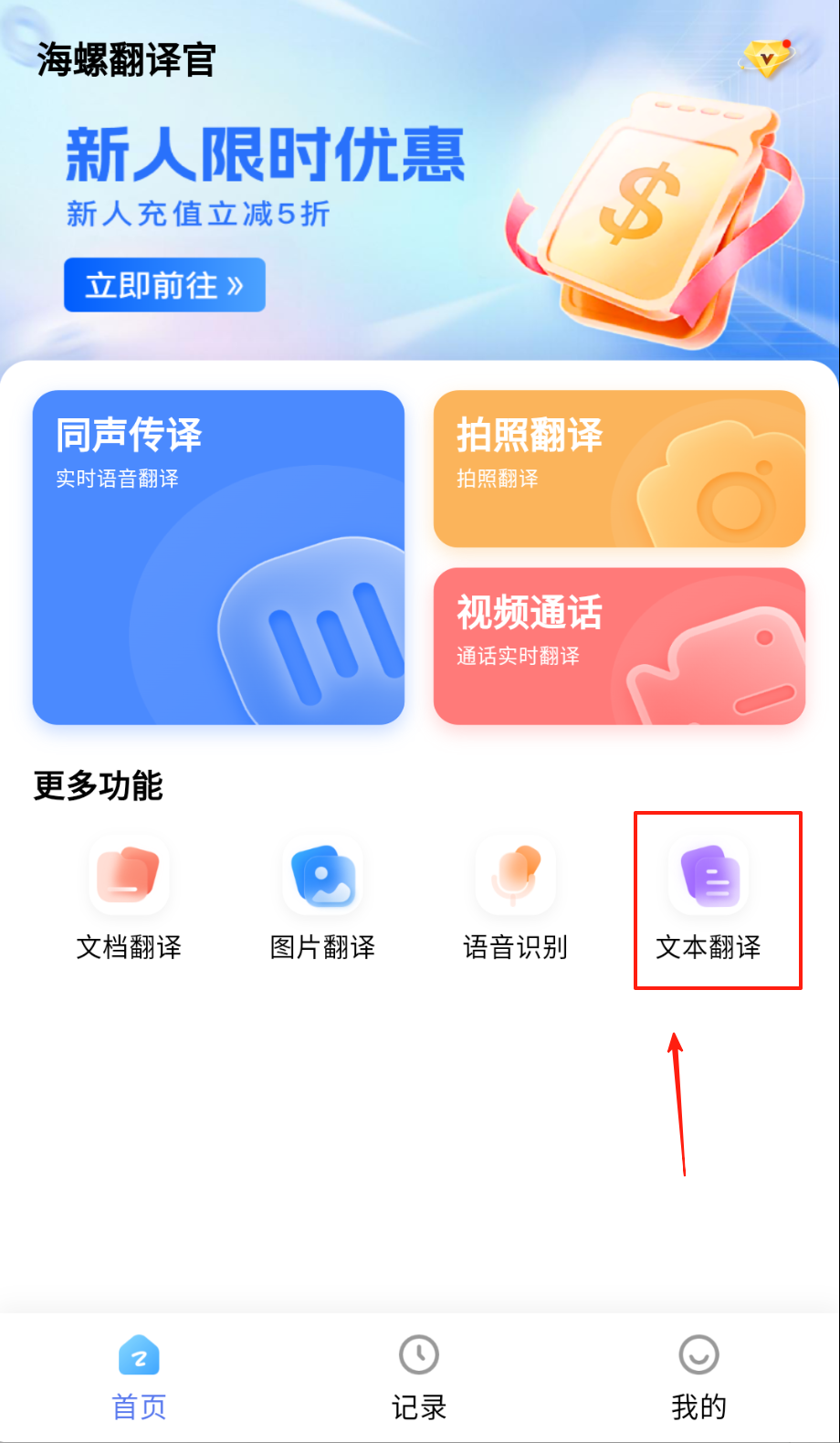Open 同声传译 real-time voice translation
The height and width of the screenshot is (1443, 840).
pyautogui.click(x=218, y=557)
